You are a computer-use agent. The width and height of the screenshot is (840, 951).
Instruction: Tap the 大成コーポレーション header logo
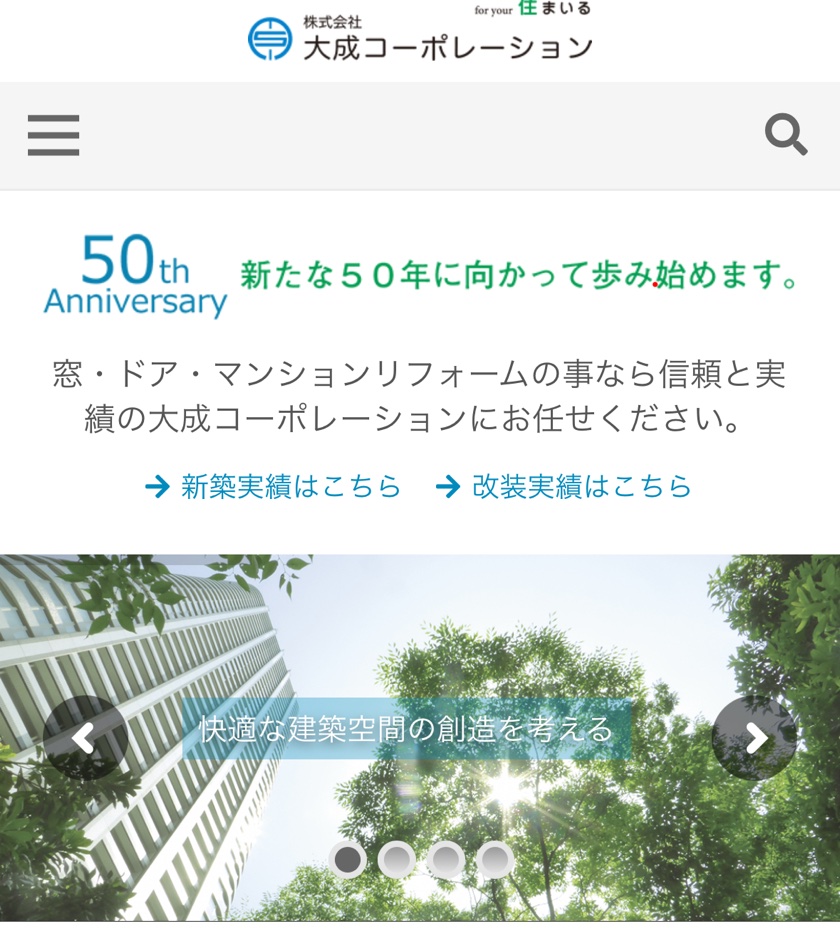pyautogui.click(x=420, y=40)
